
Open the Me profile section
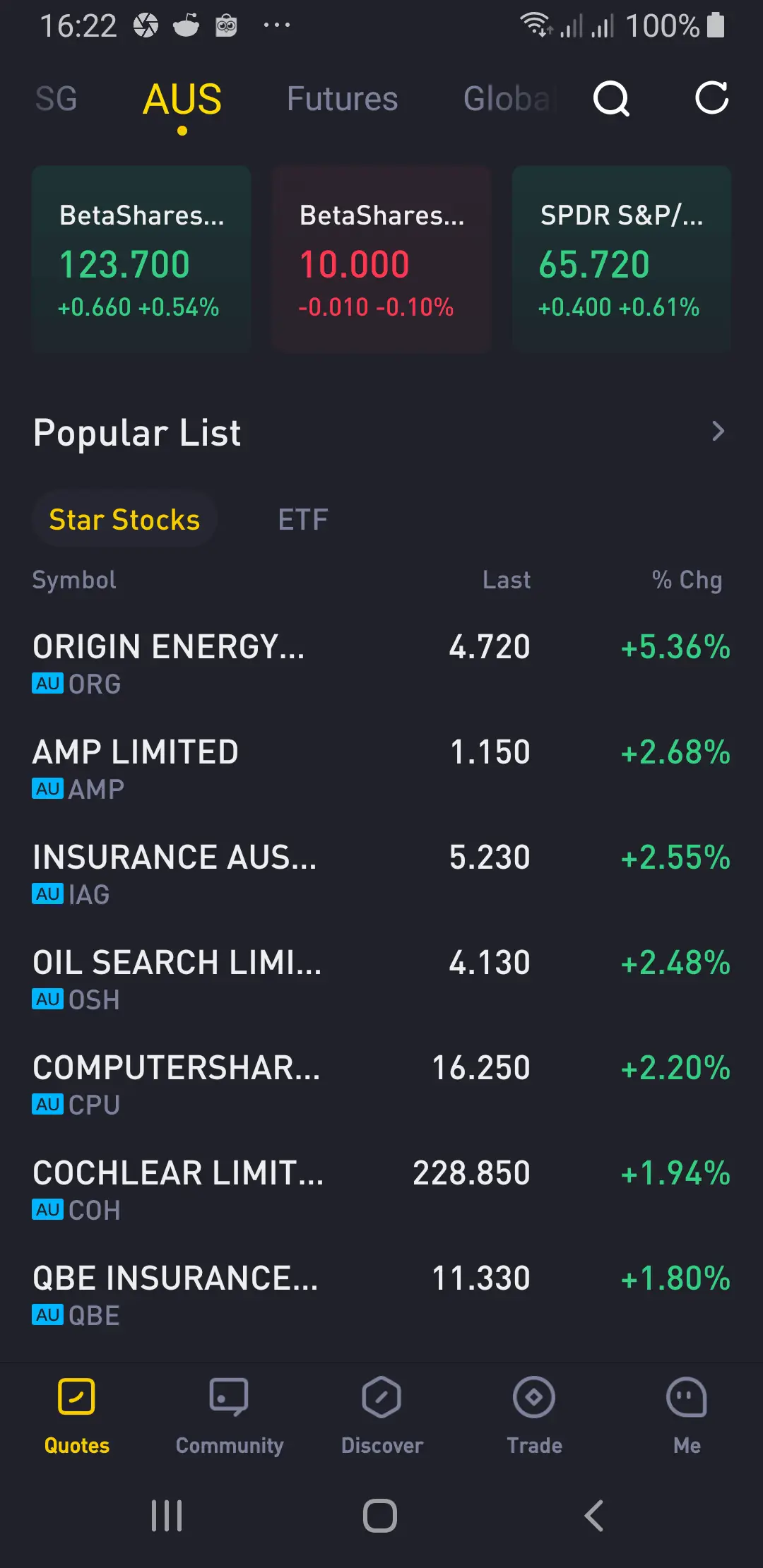pyautogui.click(x=686, y=1413)
